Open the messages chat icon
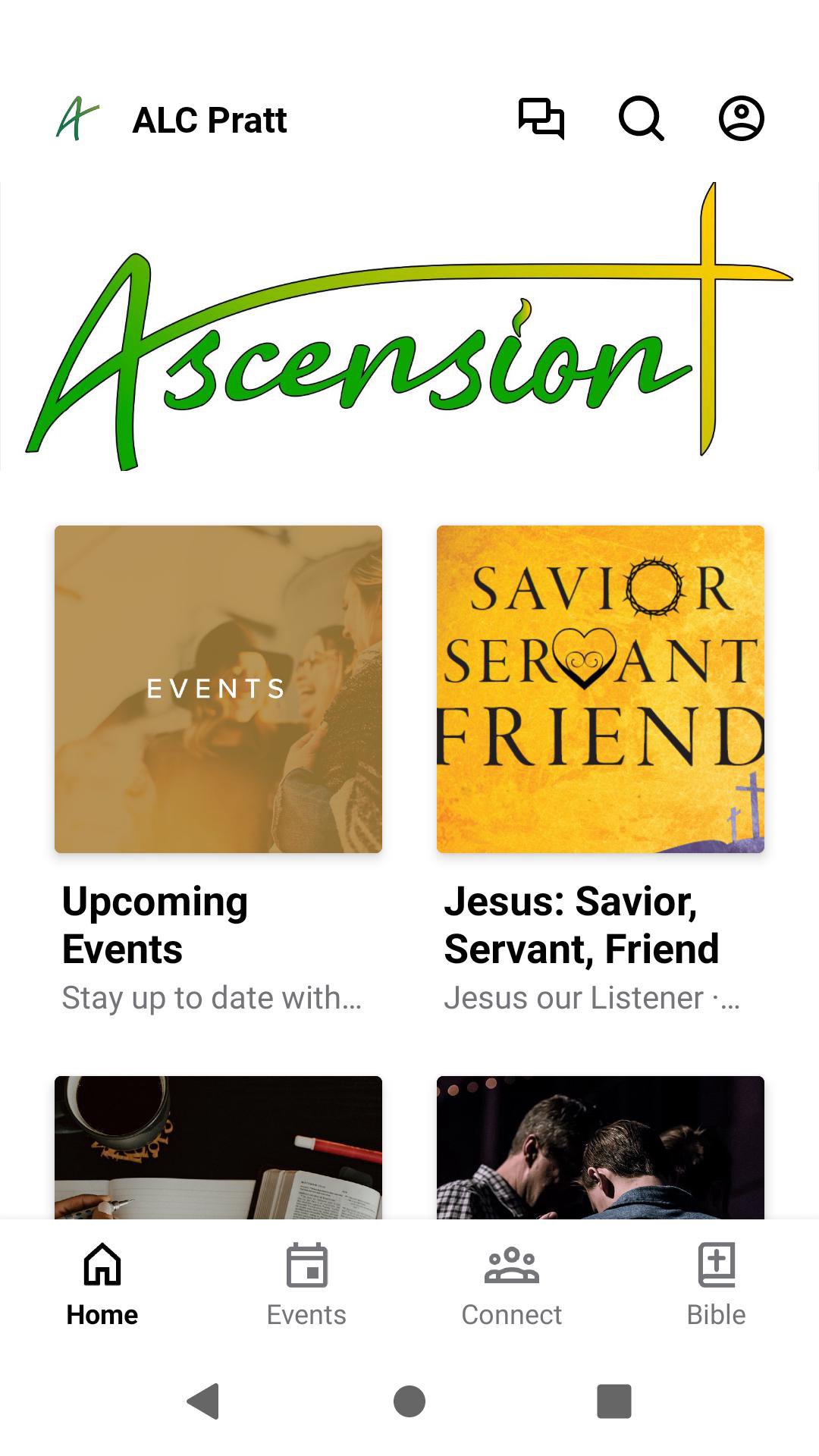 541,119
